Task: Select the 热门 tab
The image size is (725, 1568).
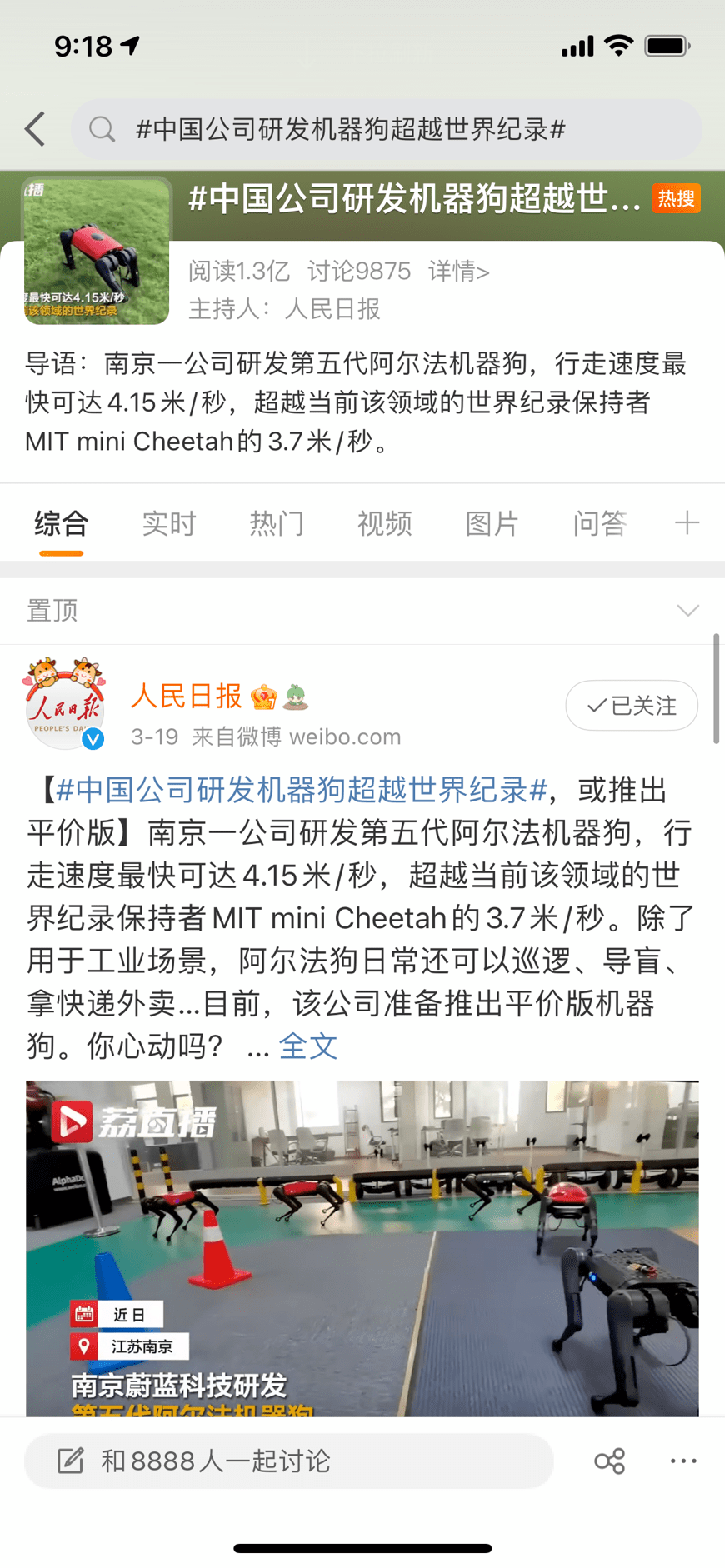Action: 277,523
